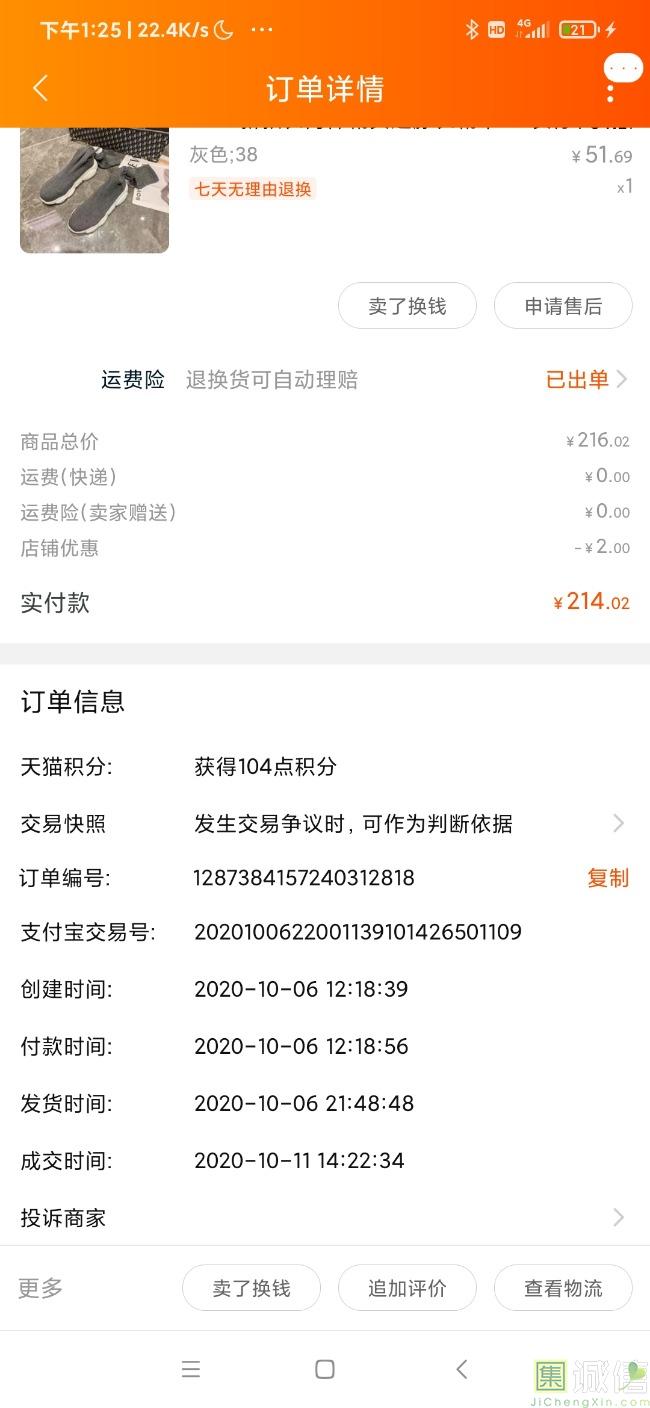
Task: Open 投诉商家 to complain about seller
Action: tap(324, 1218)
